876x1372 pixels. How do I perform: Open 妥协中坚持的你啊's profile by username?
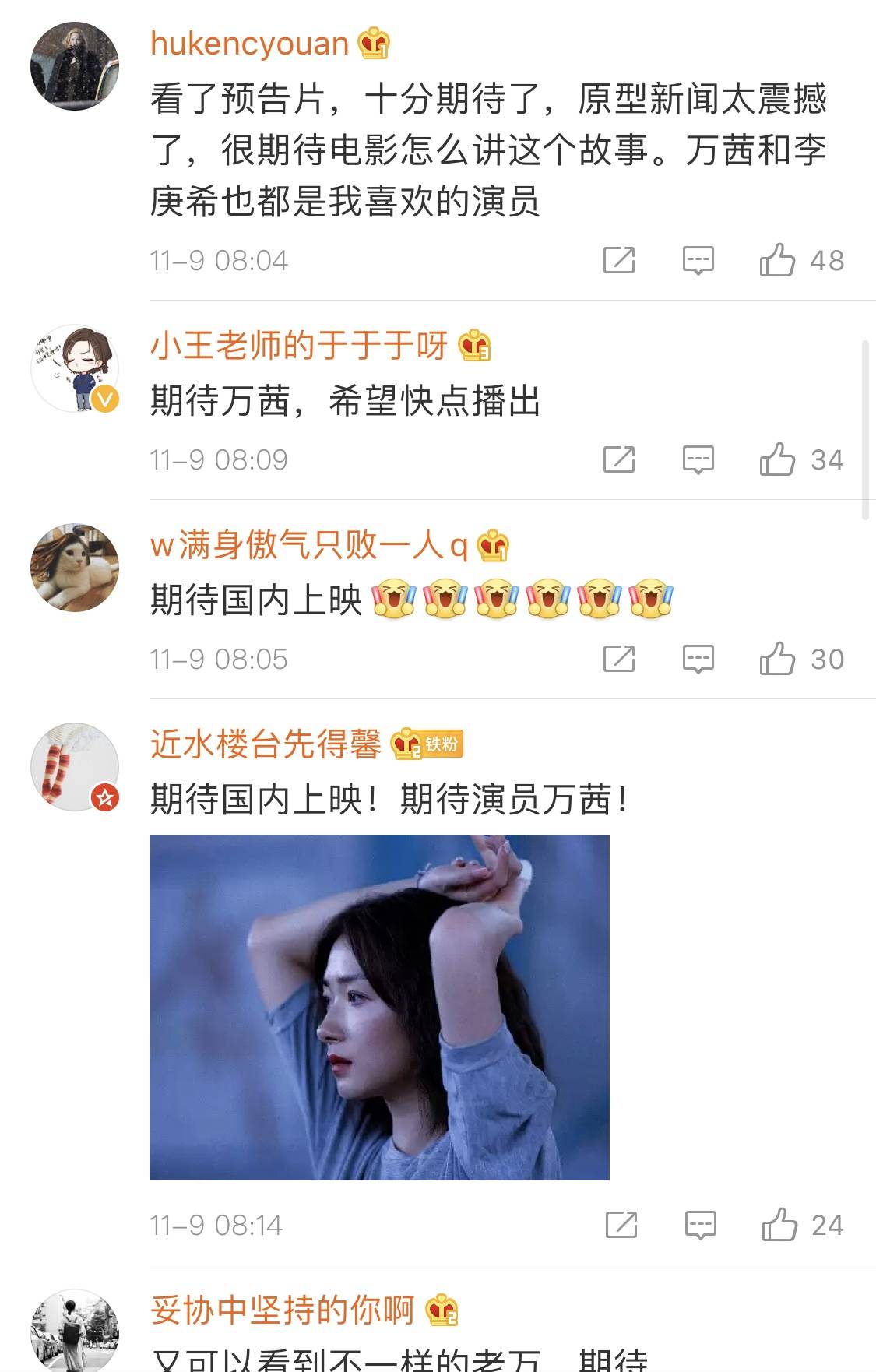282,1310
